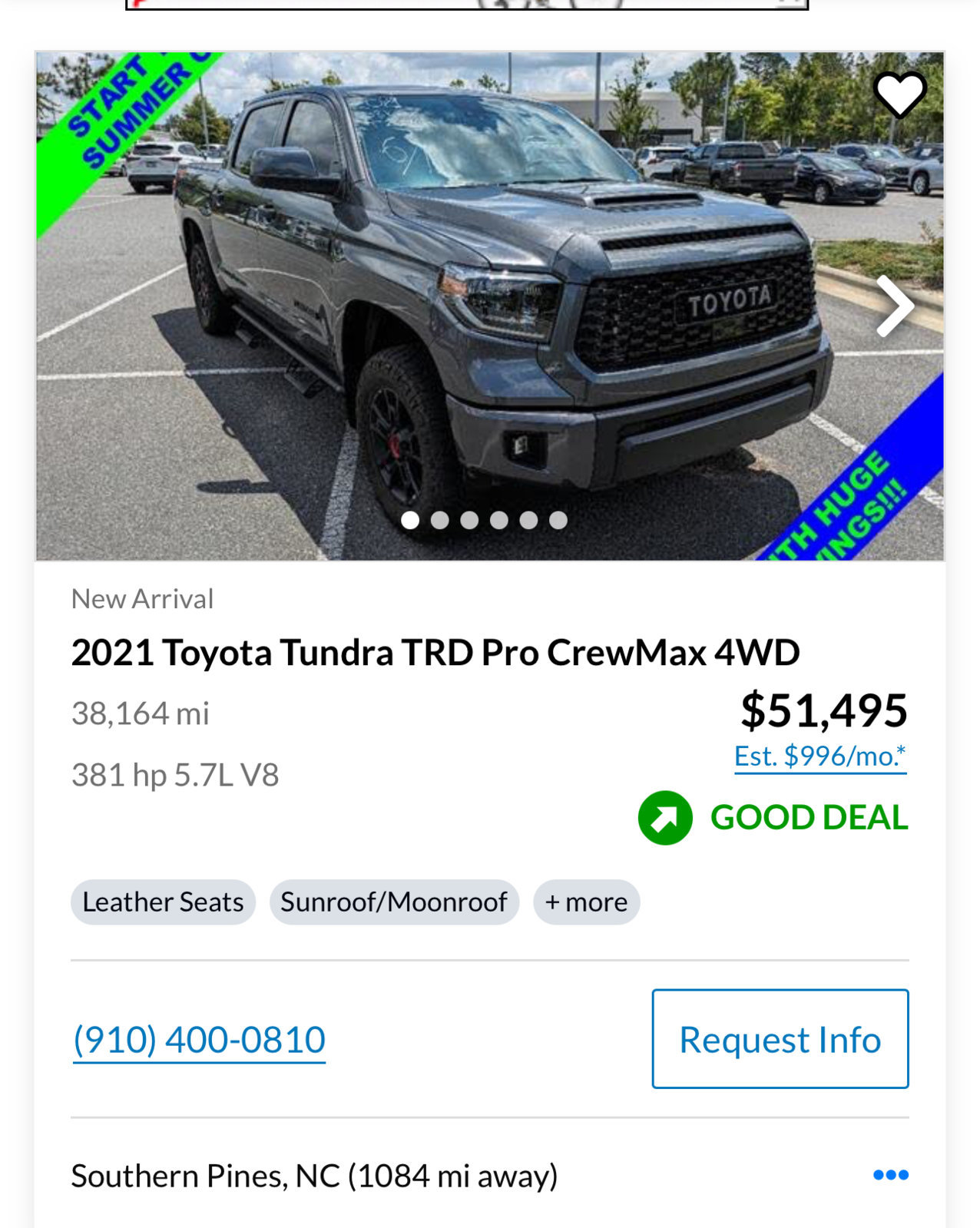Show the next photo with the right arrow

coord(895,306)
